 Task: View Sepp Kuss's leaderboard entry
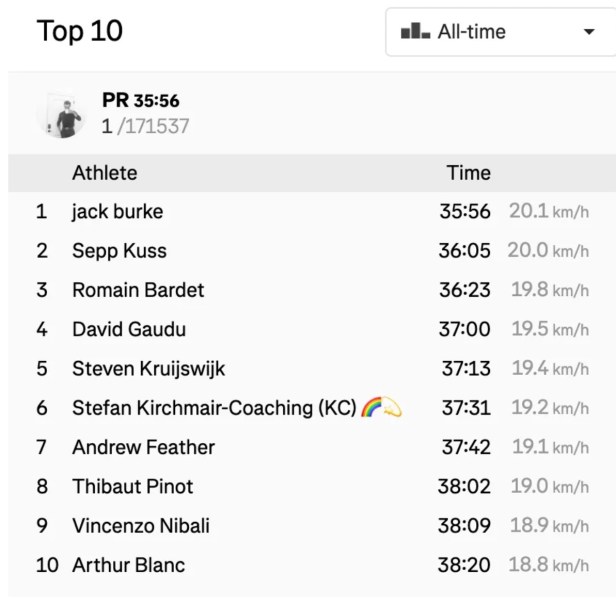coord(119,251)
